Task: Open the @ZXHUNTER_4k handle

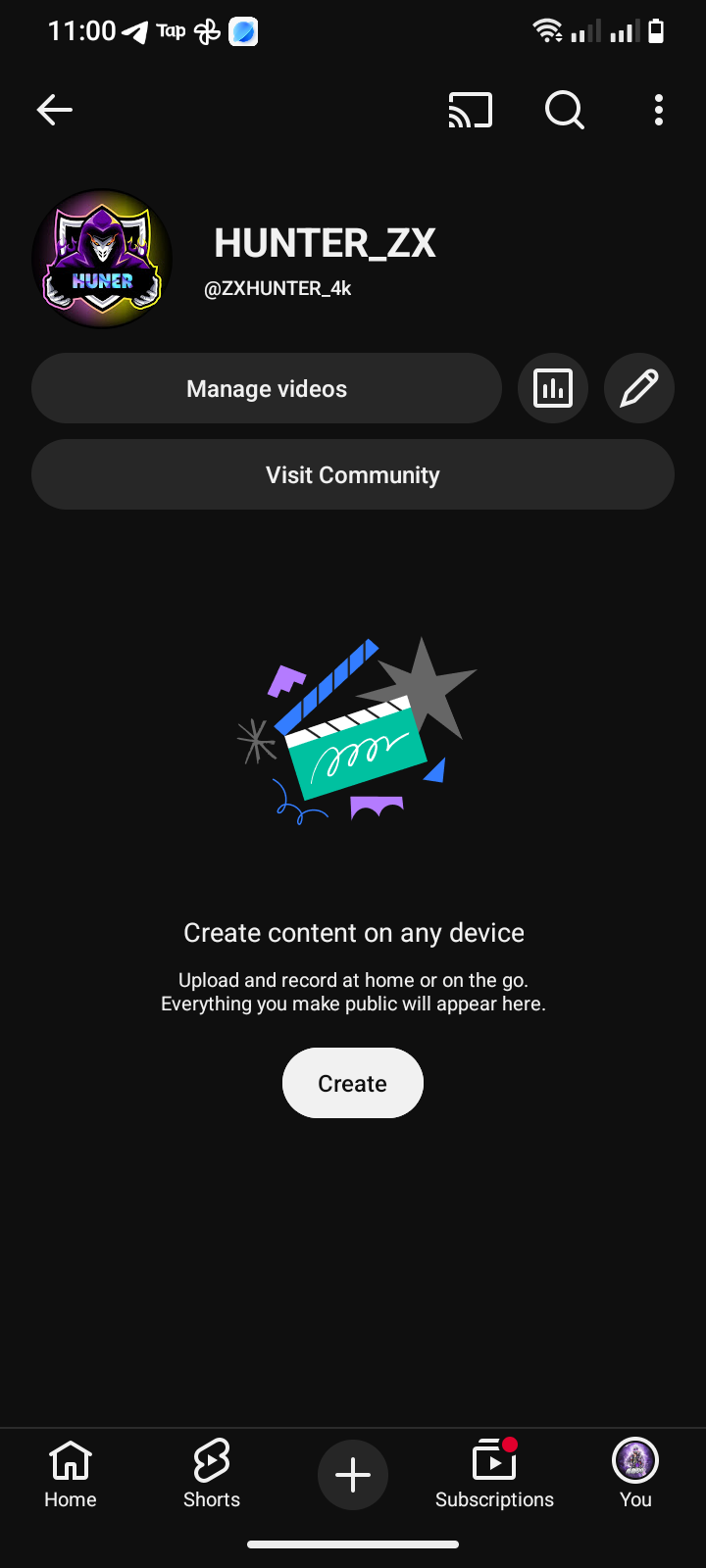Action: (x=277, y=288)
